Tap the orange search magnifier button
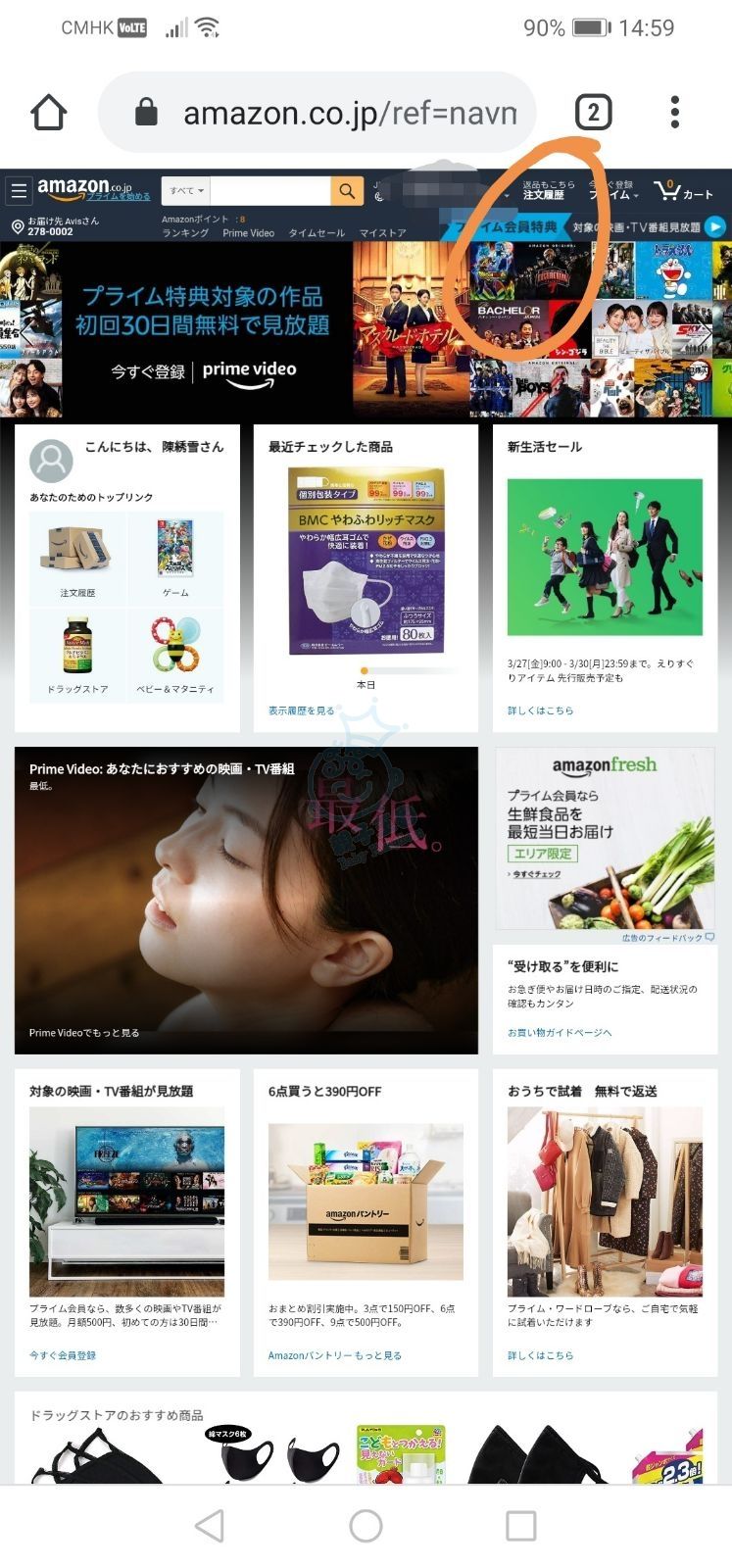The width and height of the screenshot is (732, 1568). [x=346, y=190]
